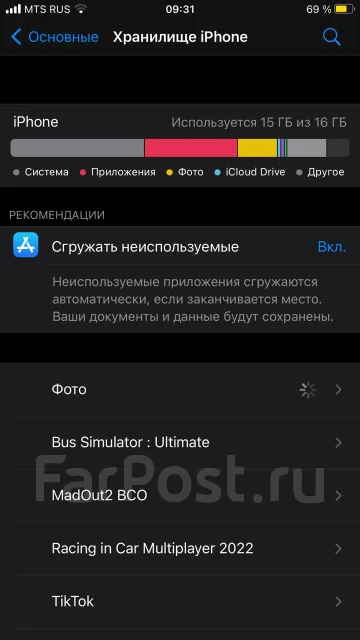Enable Сгружать неиспользуемые with Вкл.

(x=331, y=247)
